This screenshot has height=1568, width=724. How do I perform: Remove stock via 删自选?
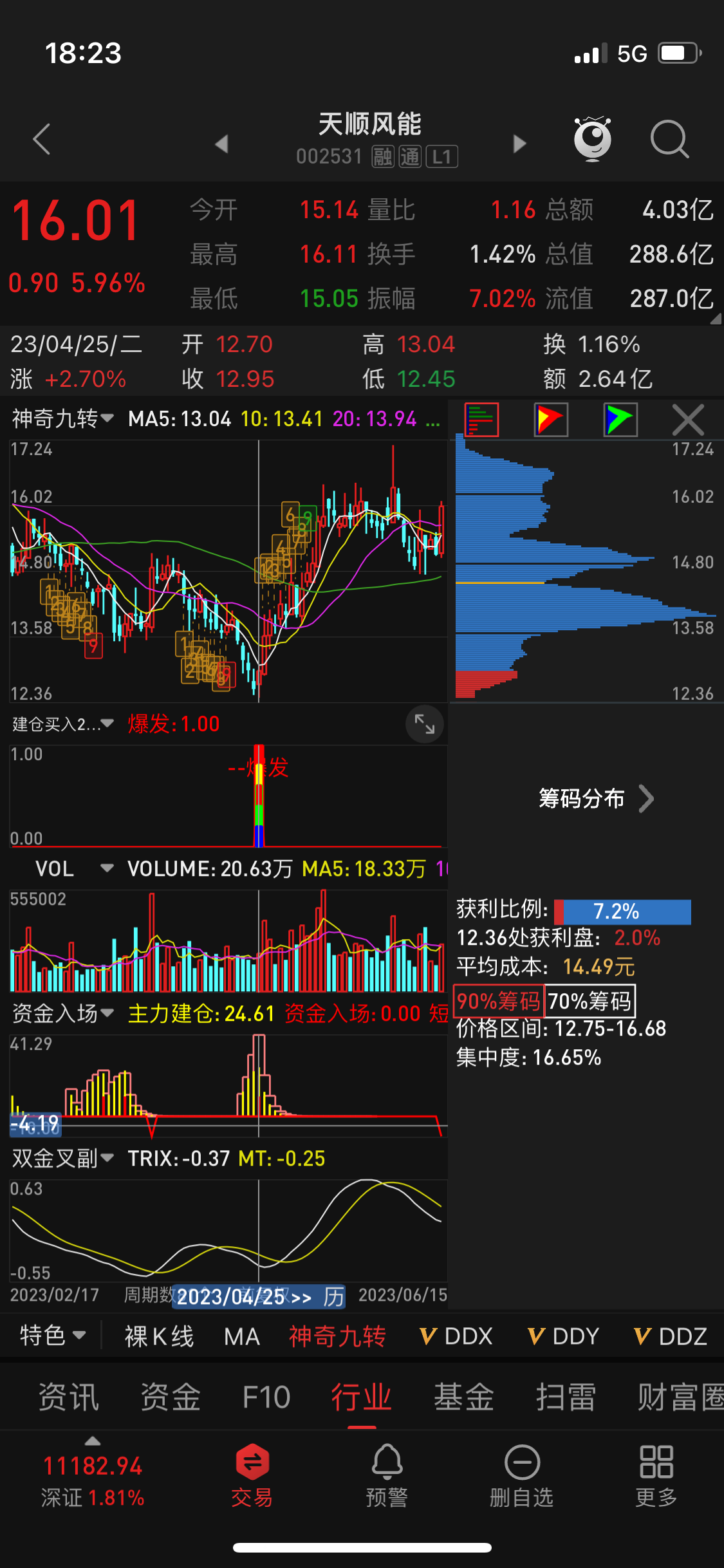tap(521, 1475)
